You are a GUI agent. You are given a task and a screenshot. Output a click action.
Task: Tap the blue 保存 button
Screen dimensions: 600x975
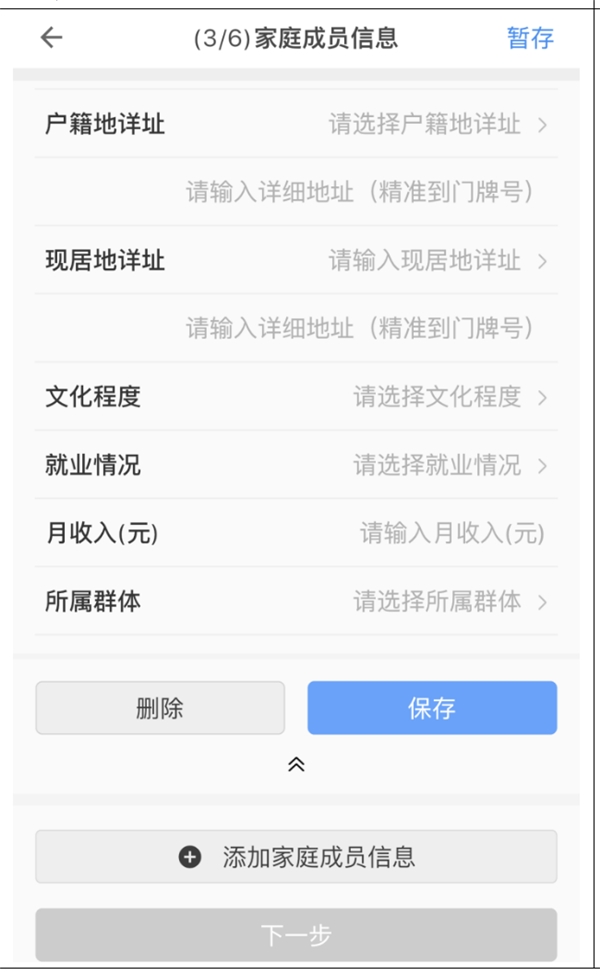point(432,708)
